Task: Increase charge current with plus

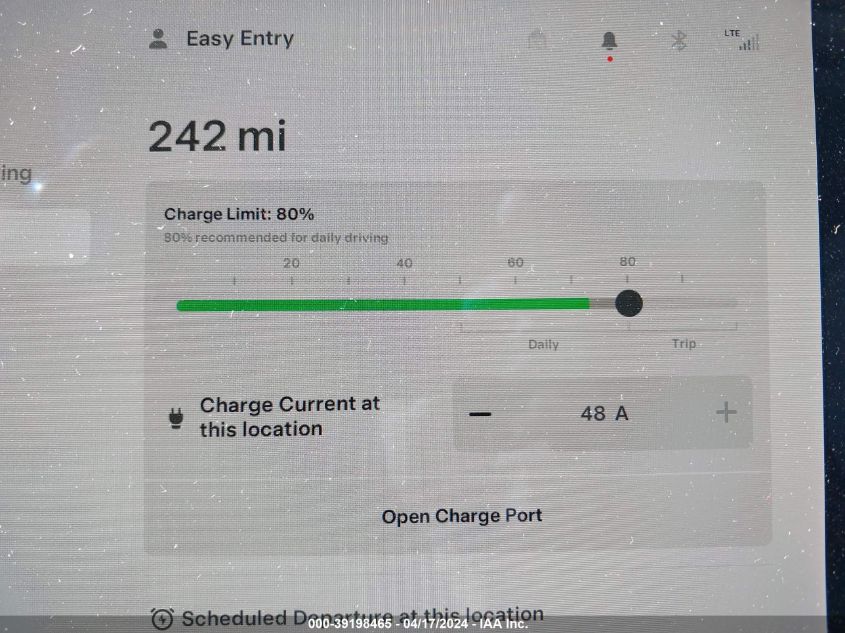Action: 726,412
